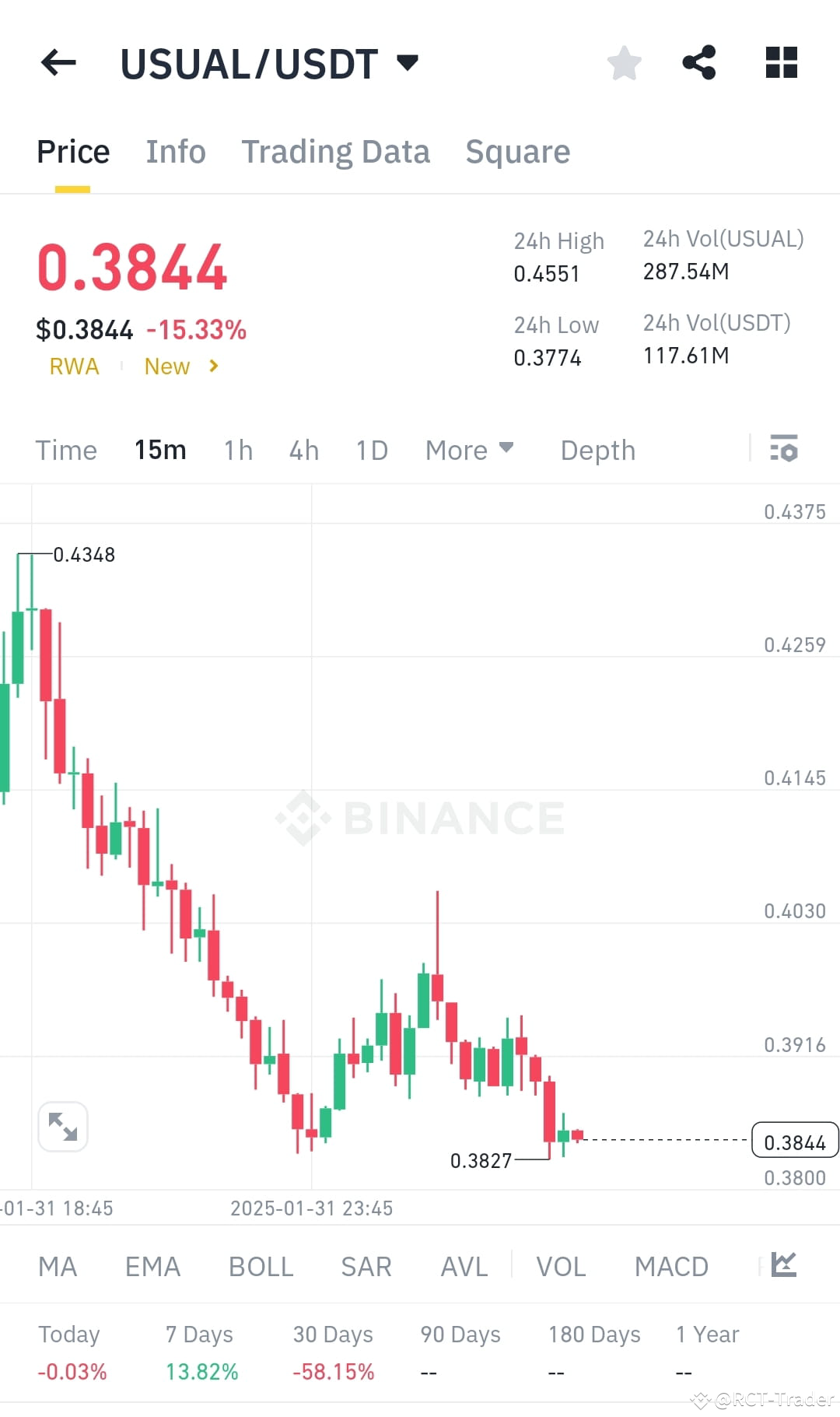Expand the More timeframe dropdown
The width and height of the screenshot is (840, 1417).
point(468,450)
